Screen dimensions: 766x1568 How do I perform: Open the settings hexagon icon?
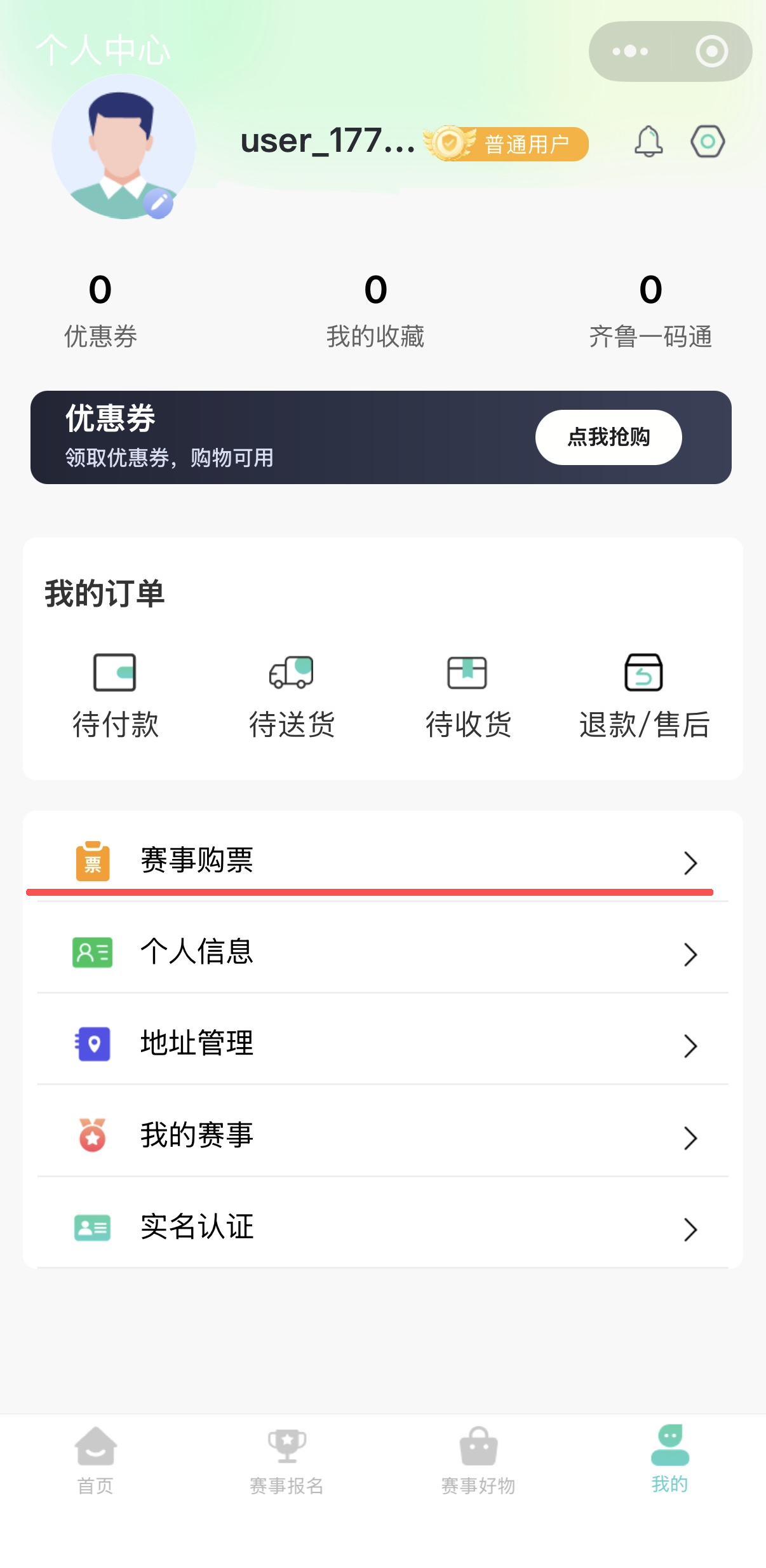click(708, 141)
